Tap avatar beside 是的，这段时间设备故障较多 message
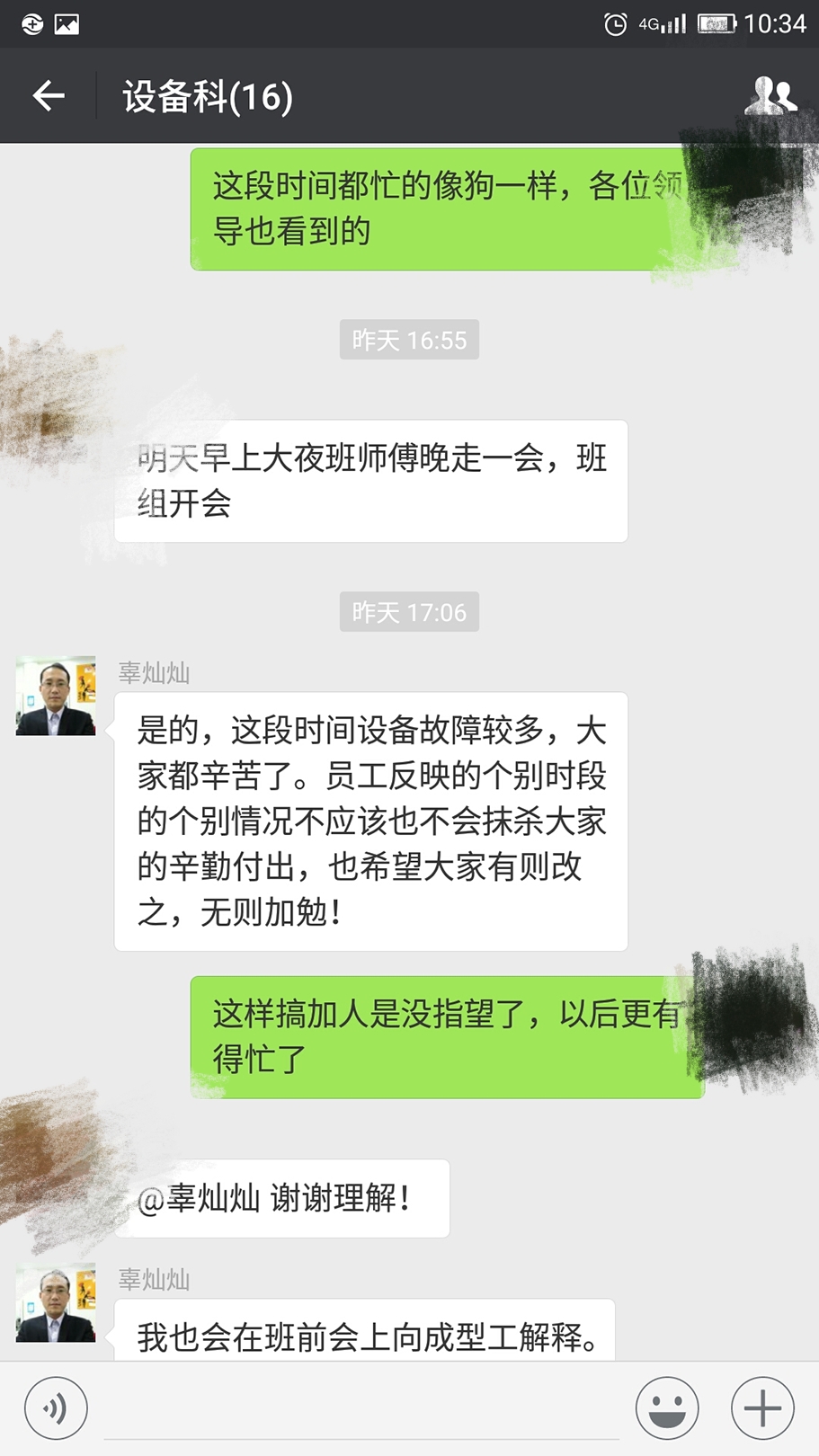819x1456 pixels. [x=56, y=696]
